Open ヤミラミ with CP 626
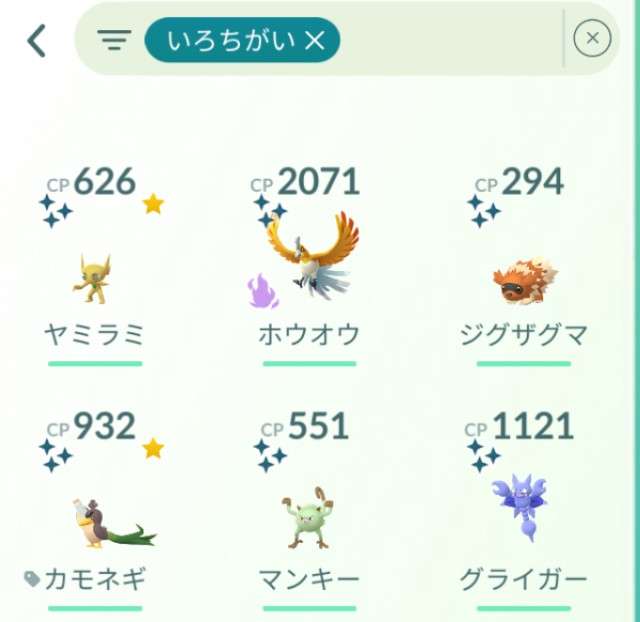The width and height of the screenshot is (640, 622). point(94,278)
